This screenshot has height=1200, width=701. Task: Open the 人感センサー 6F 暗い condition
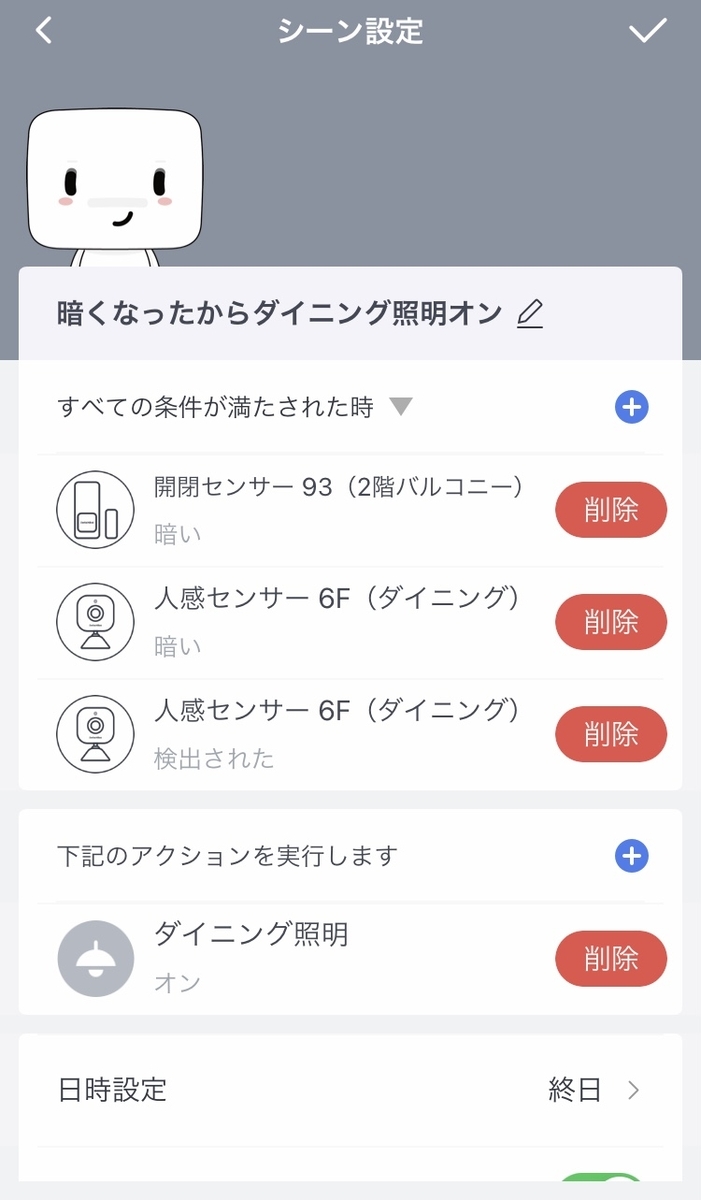[300, 622]
